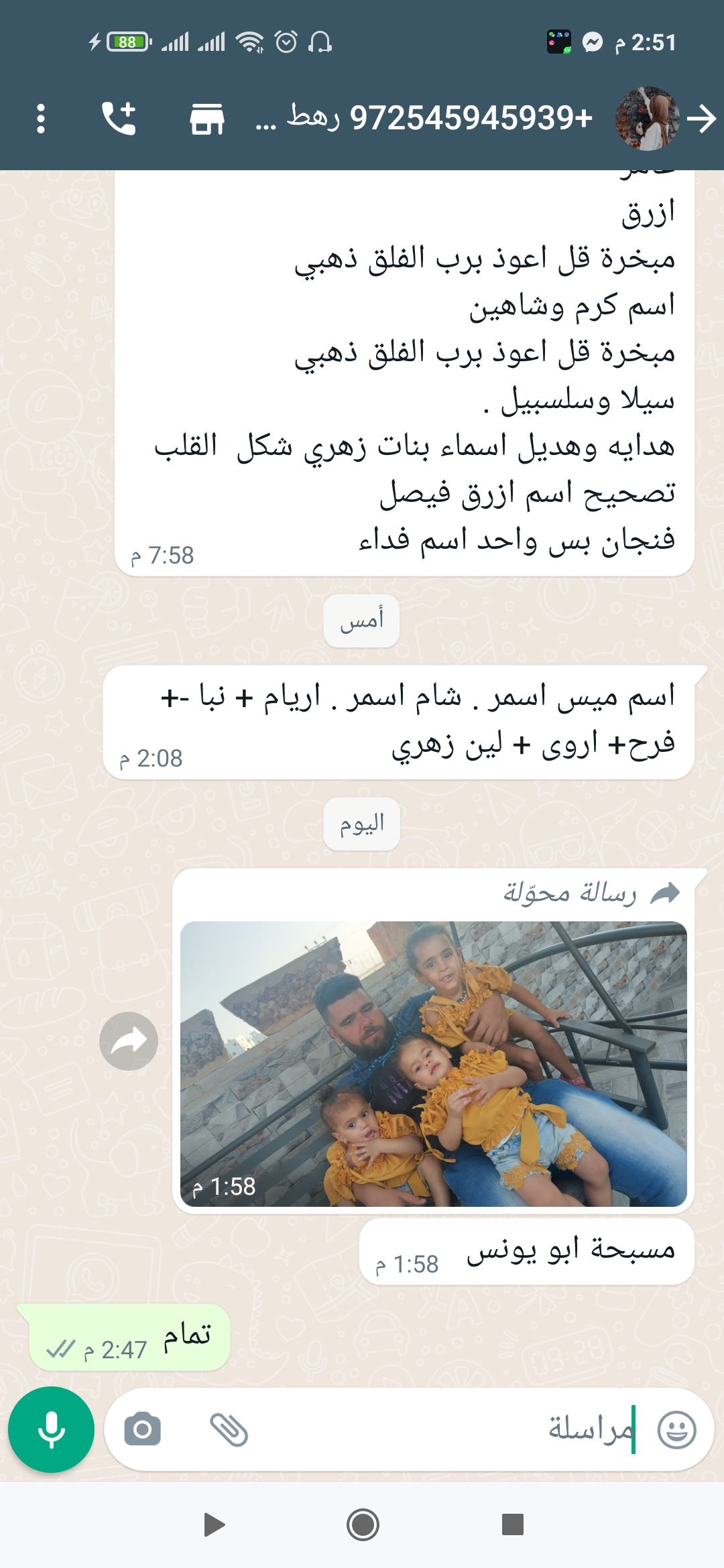The image size is (724, 1568).
Task: Open the business catalog storefront icon
Action: [206, 119]
